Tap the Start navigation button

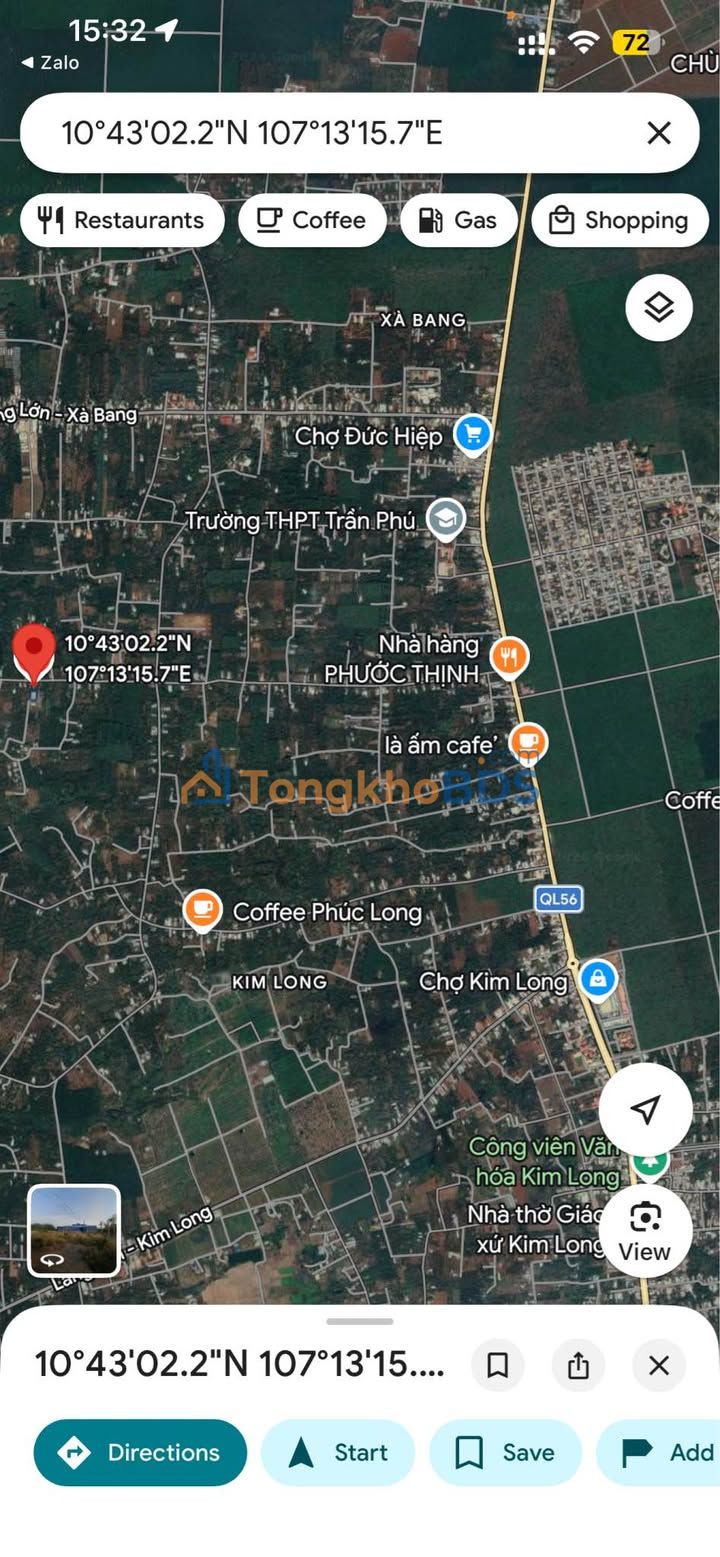(338, 1452)
